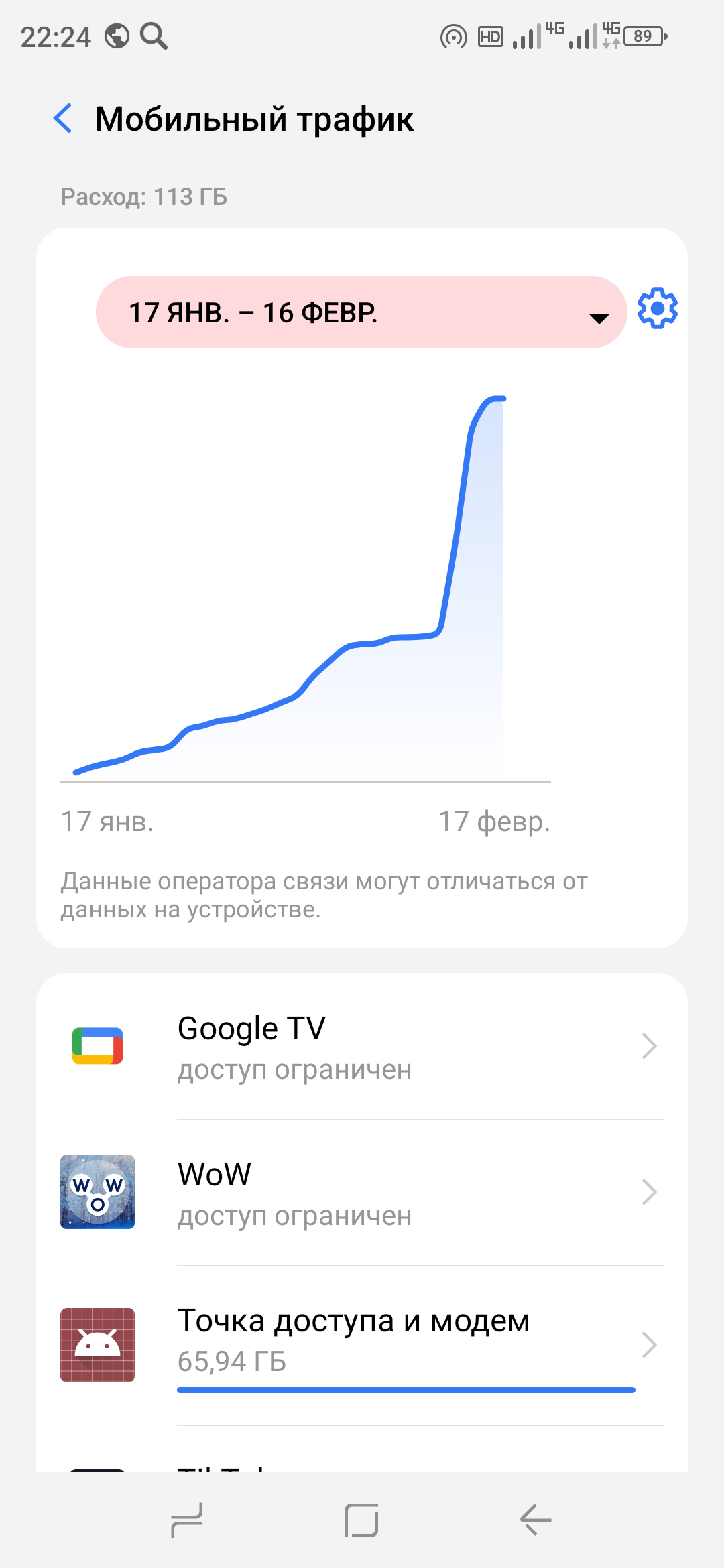724x1568 pixels.
Task: Open Google TV data usage details
Action: (x=362, y=1046)
